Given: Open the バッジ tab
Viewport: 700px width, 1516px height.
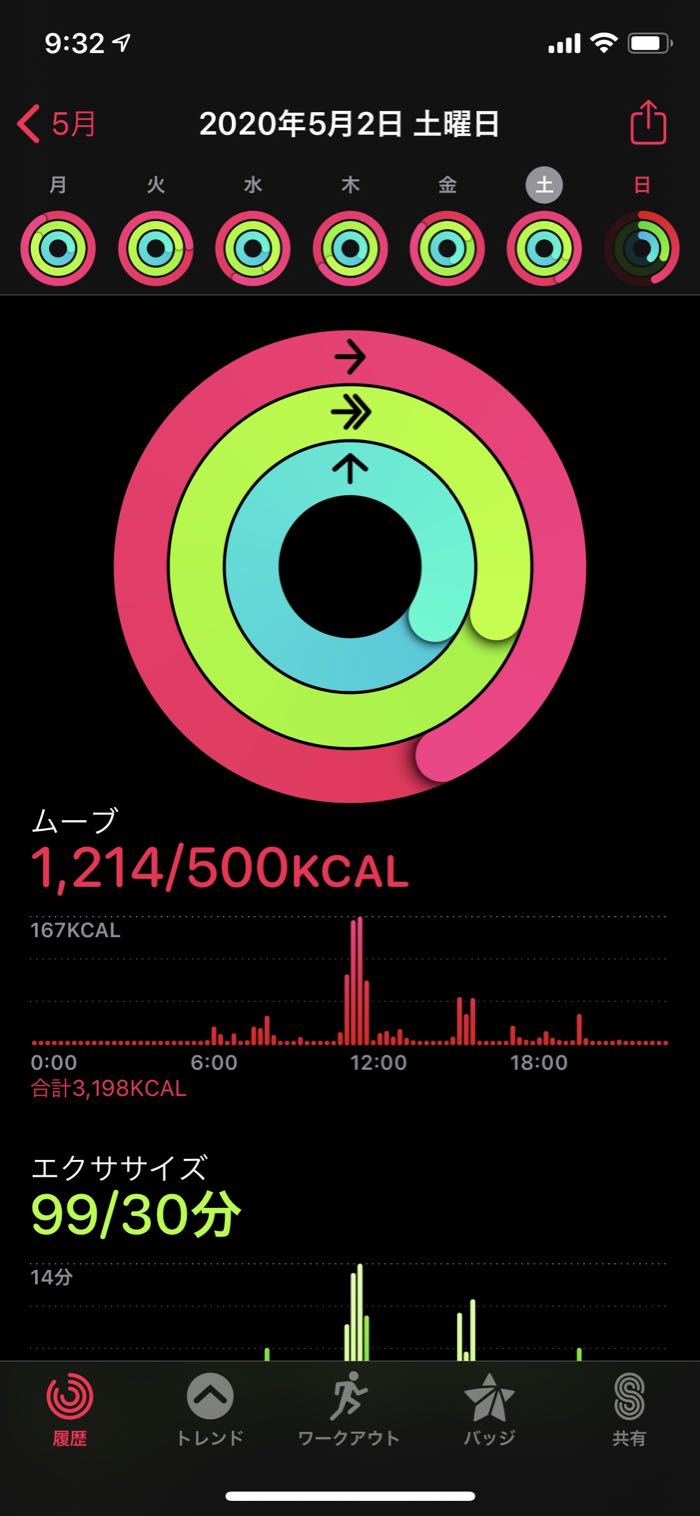Looking at the screenshot, I should pyautogui.click(x=489, y=1410).
